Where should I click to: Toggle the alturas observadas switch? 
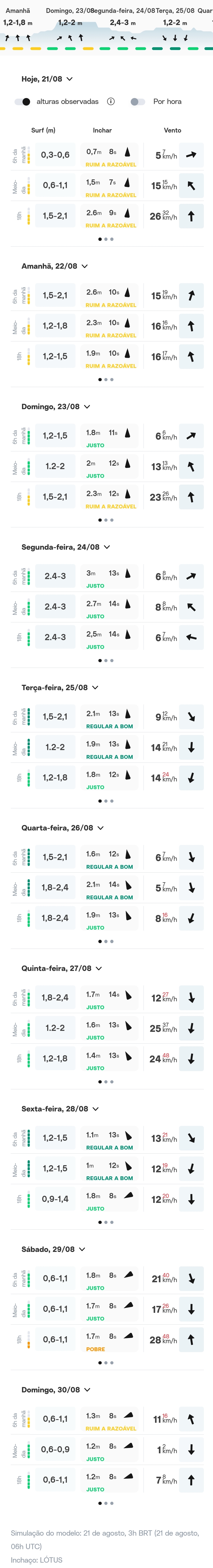coord(23,102)
